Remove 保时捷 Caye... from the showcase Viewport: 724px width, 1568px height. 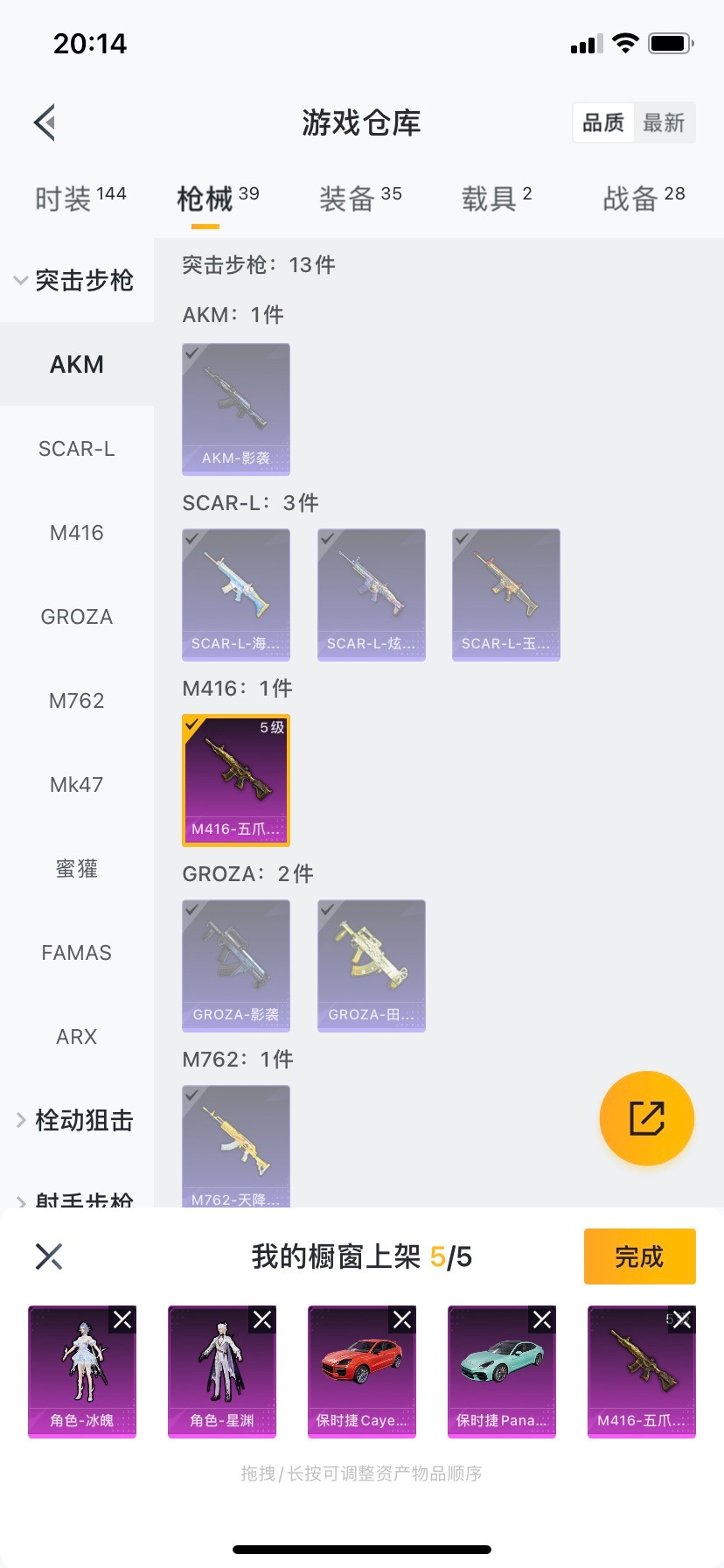click(x=402, y=1319)
